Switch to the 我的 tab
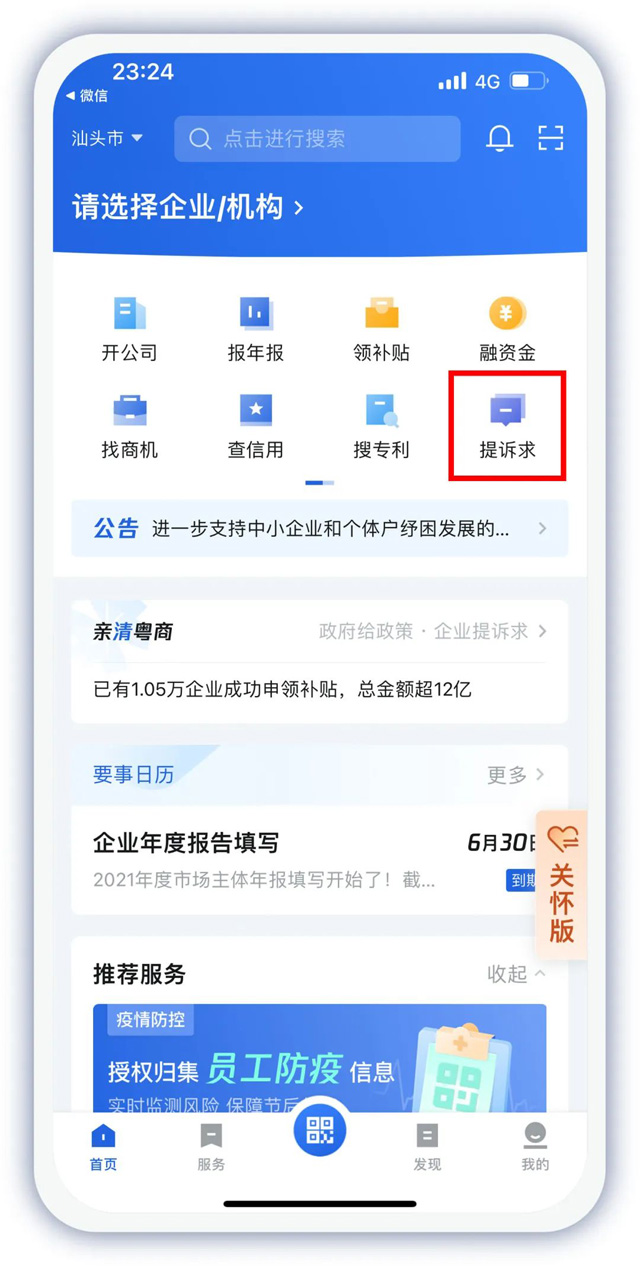 [x=535, y=1146]
